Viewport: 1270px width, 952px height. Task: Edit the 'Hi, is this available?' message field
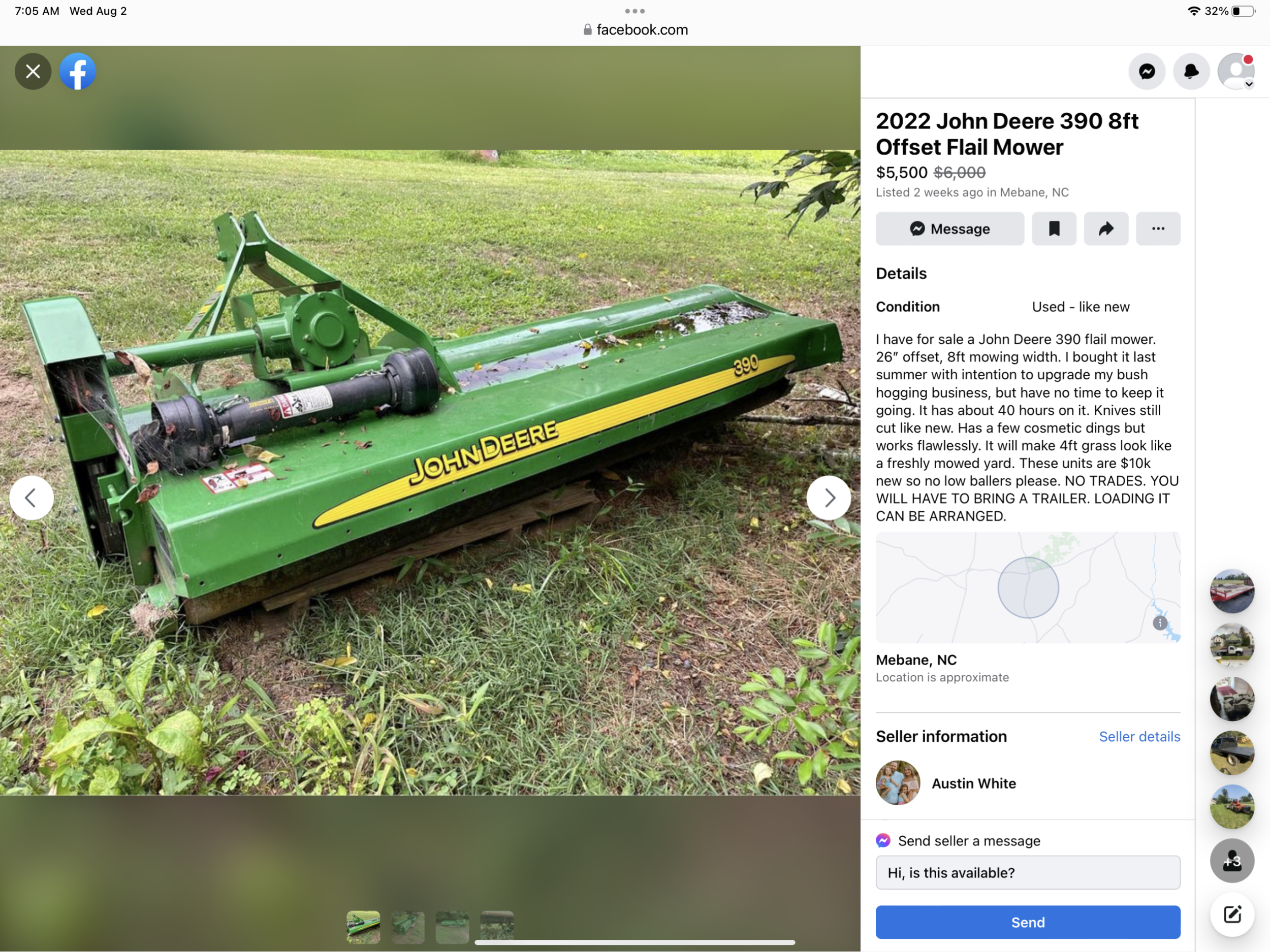tap(1028, 873)
